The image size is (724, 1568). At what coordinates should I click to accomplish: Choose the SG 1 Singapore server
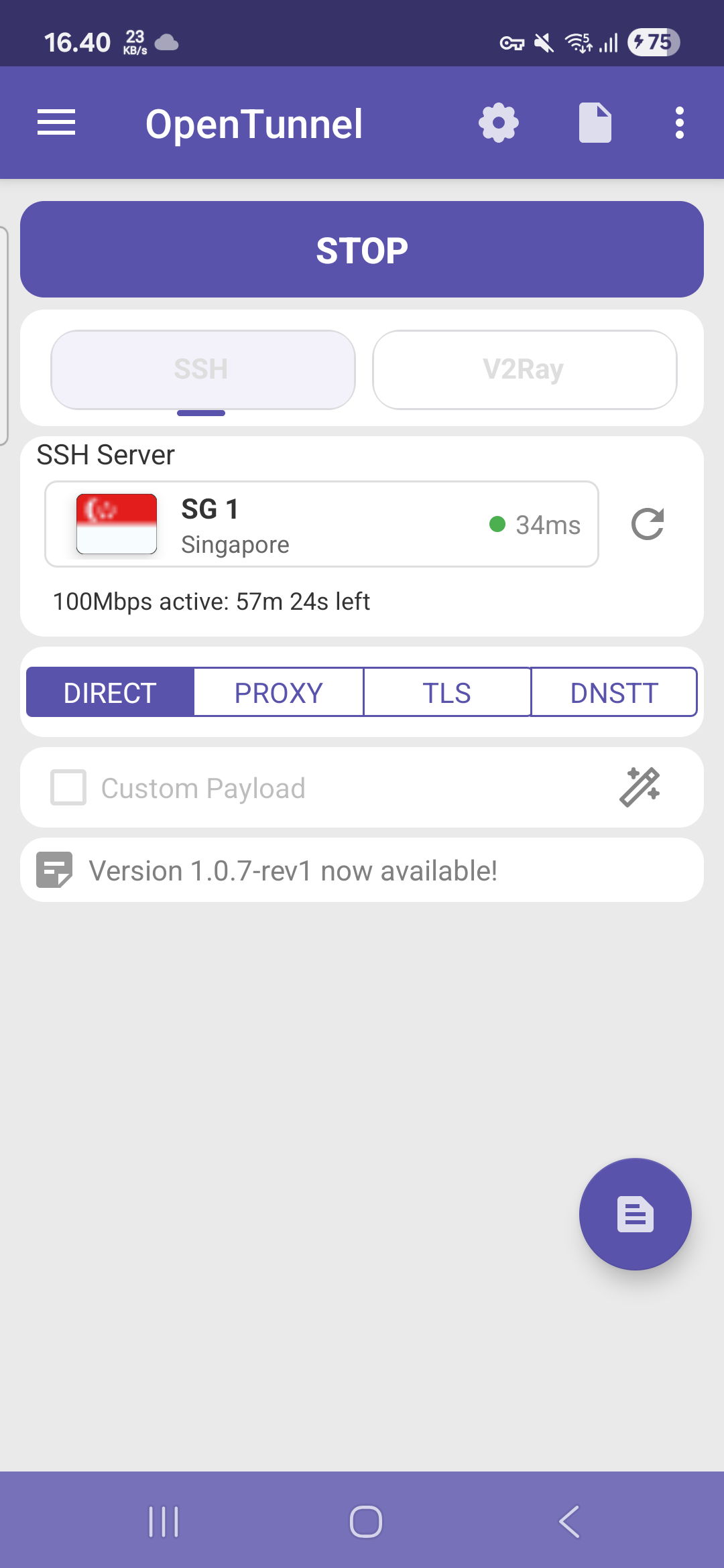(322, 525)
